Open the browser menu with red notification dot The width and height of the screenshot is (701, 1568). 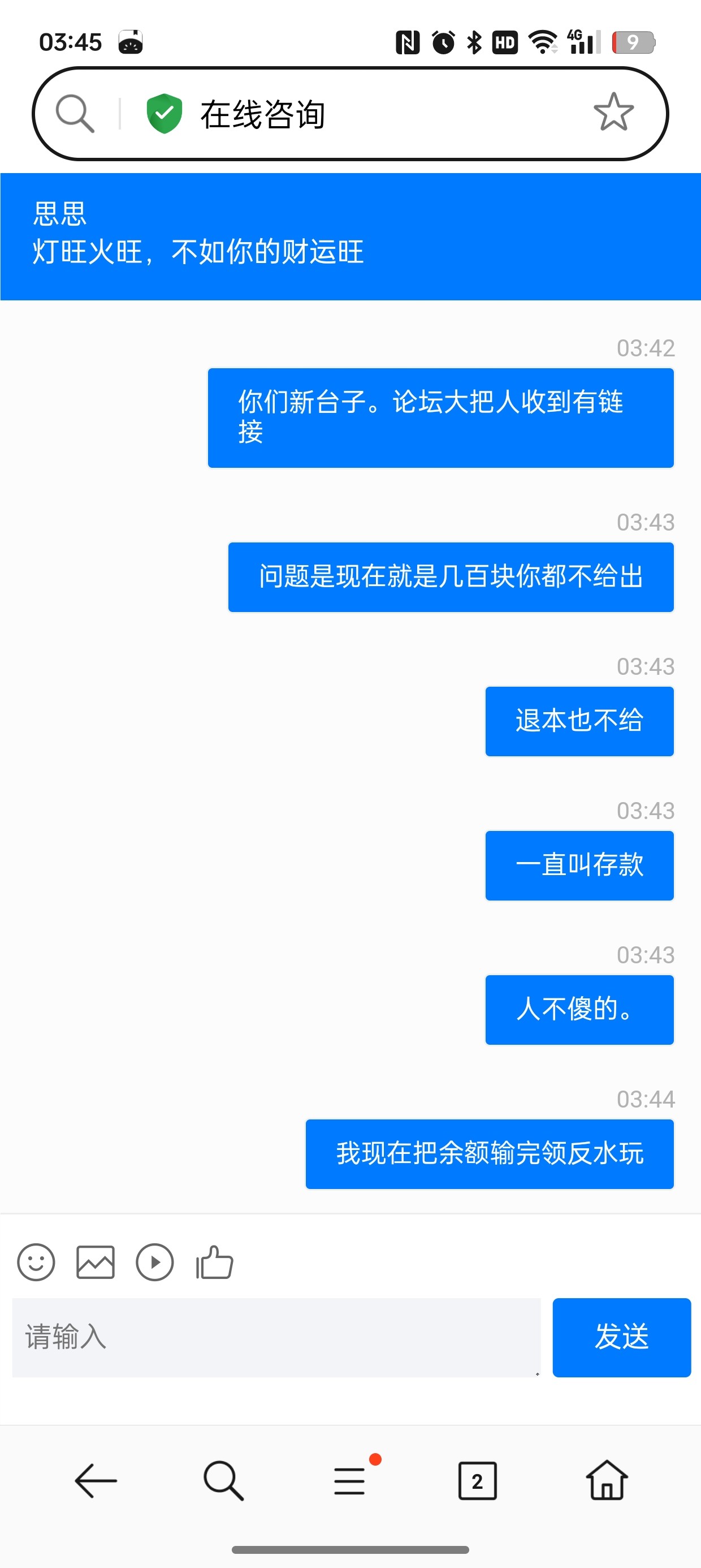pos(349,1480)
